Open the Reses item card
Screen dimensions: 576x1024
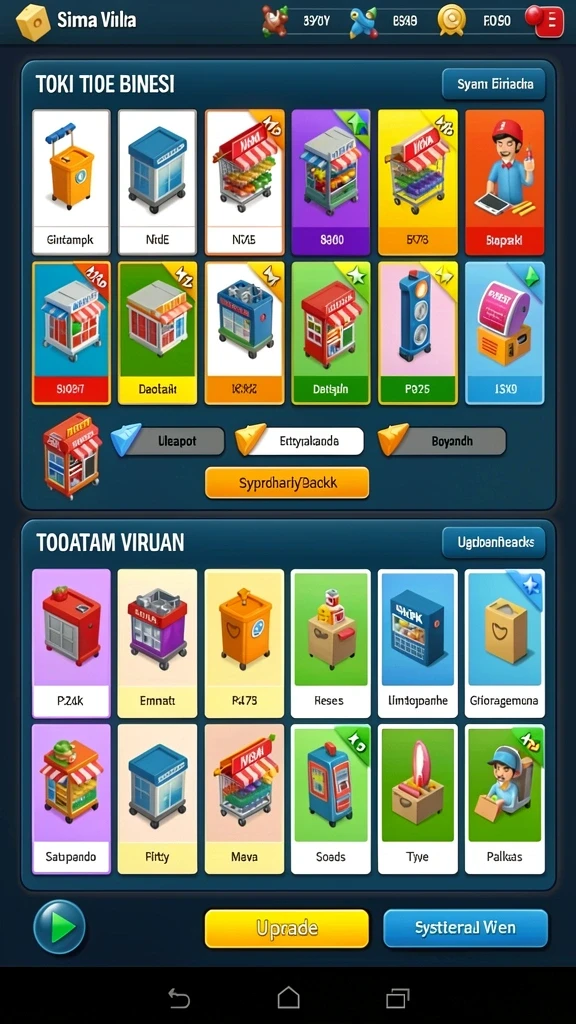pyautogui.click(x=330, y=643)
